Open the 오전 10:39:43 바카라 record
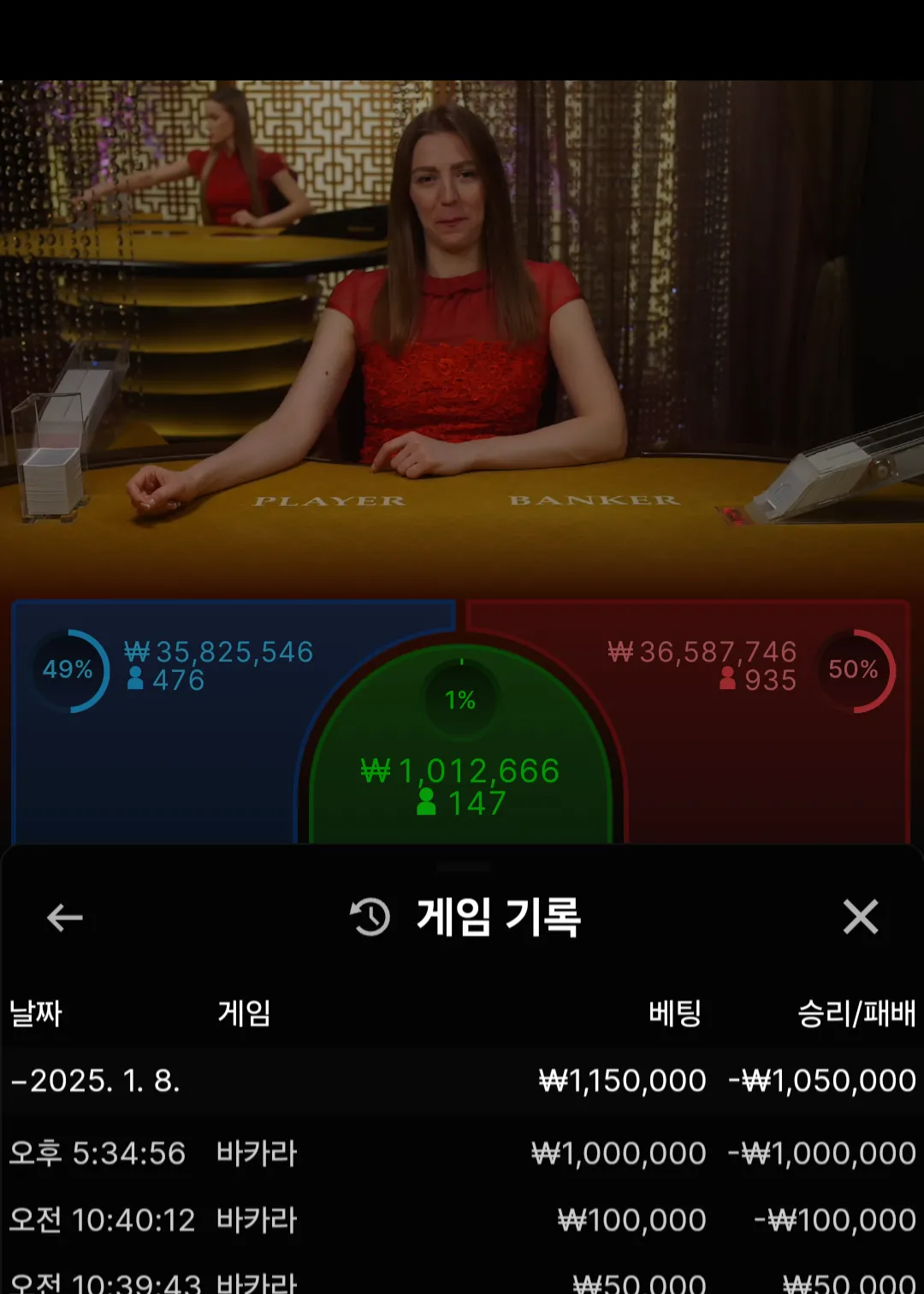The width and height of the screenshot is (924, 1294). 462,1282
